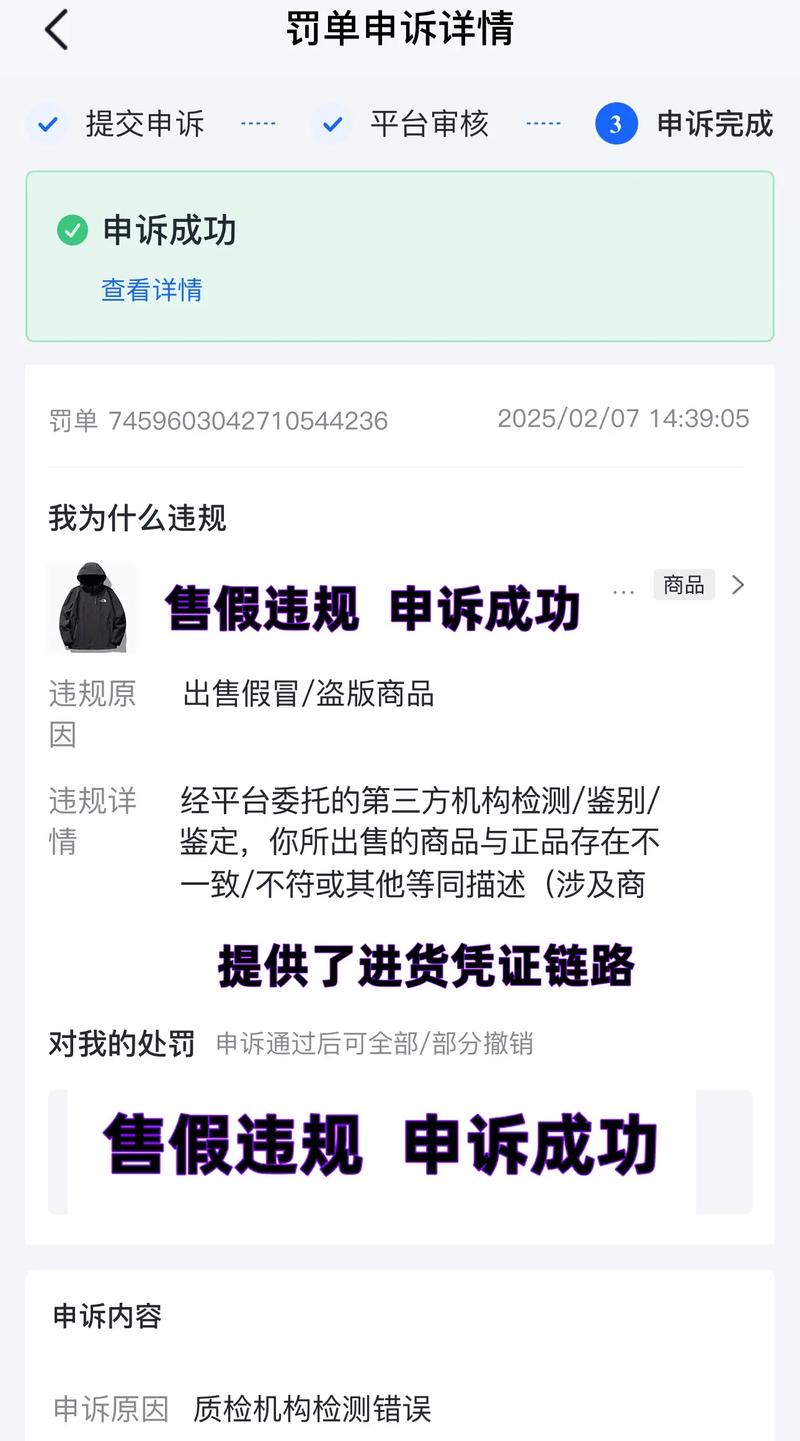Screen dimensions: 800x1441
Task: Open 查看详情 to view appeal details
Action: pyautogui.click(x=150, y=291)
